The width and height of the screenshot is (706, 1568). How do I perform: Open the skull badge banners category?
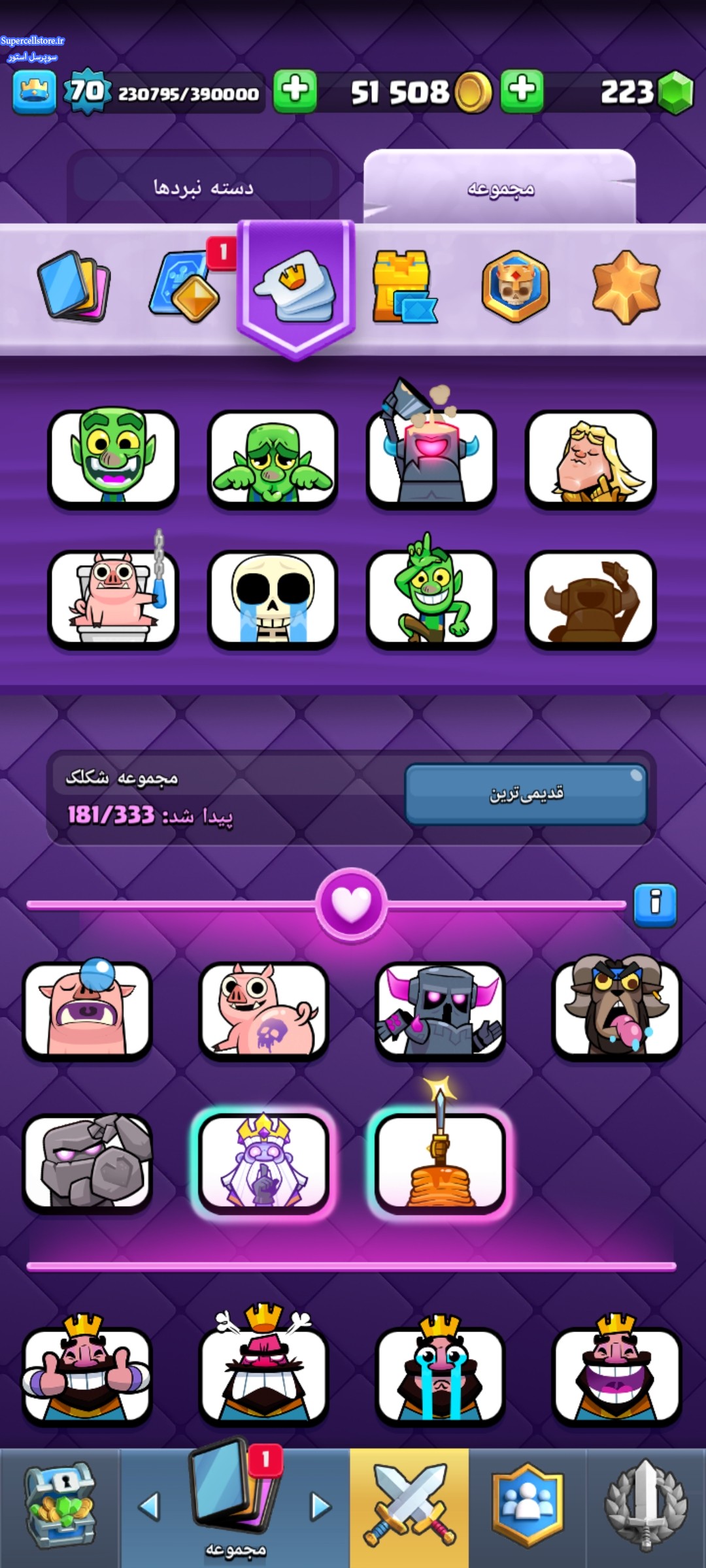515,287
